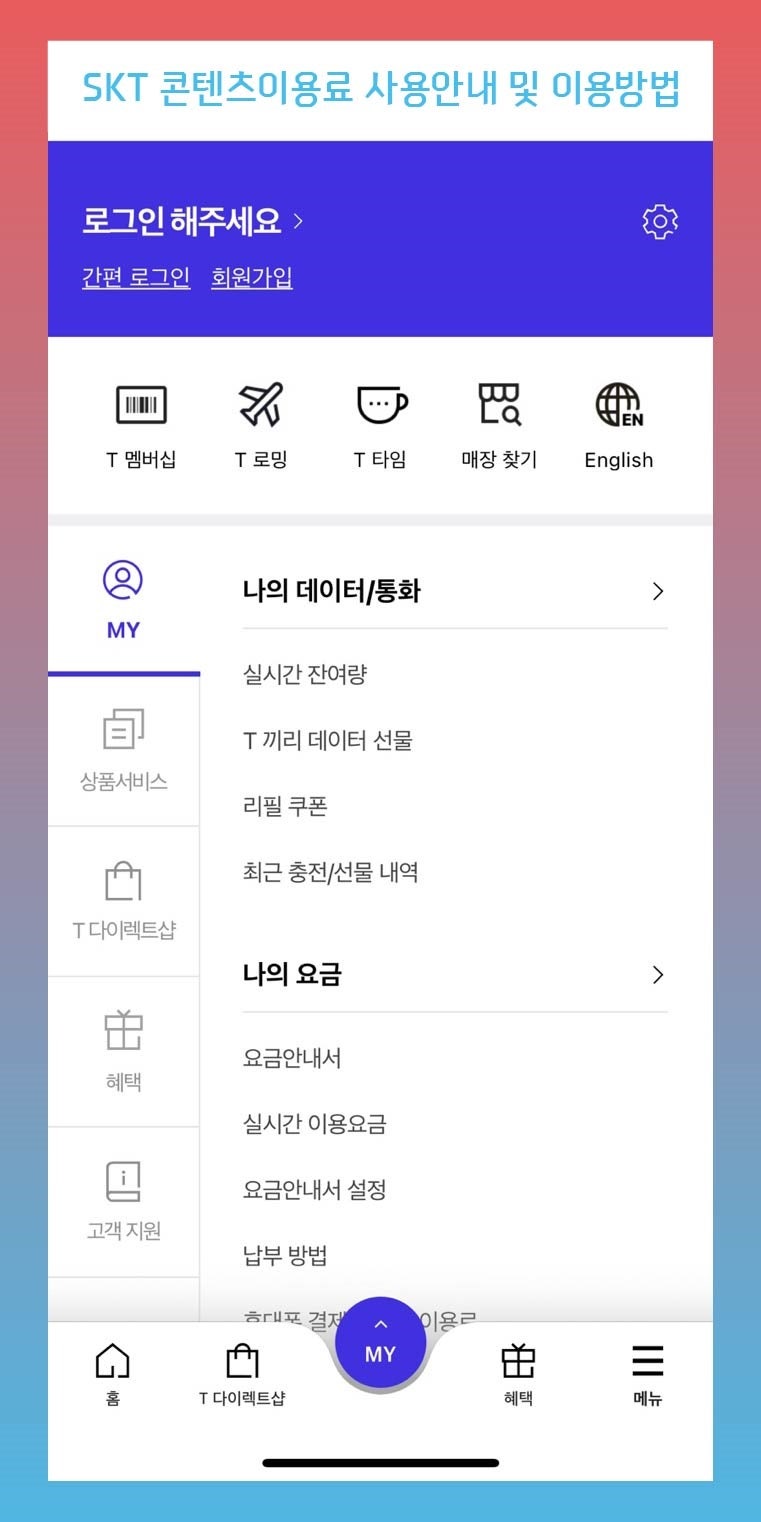Screen dimensions: 761x1522
Task: Go to 홈 in bottom navigation
Action: (x=112, y=1375)
